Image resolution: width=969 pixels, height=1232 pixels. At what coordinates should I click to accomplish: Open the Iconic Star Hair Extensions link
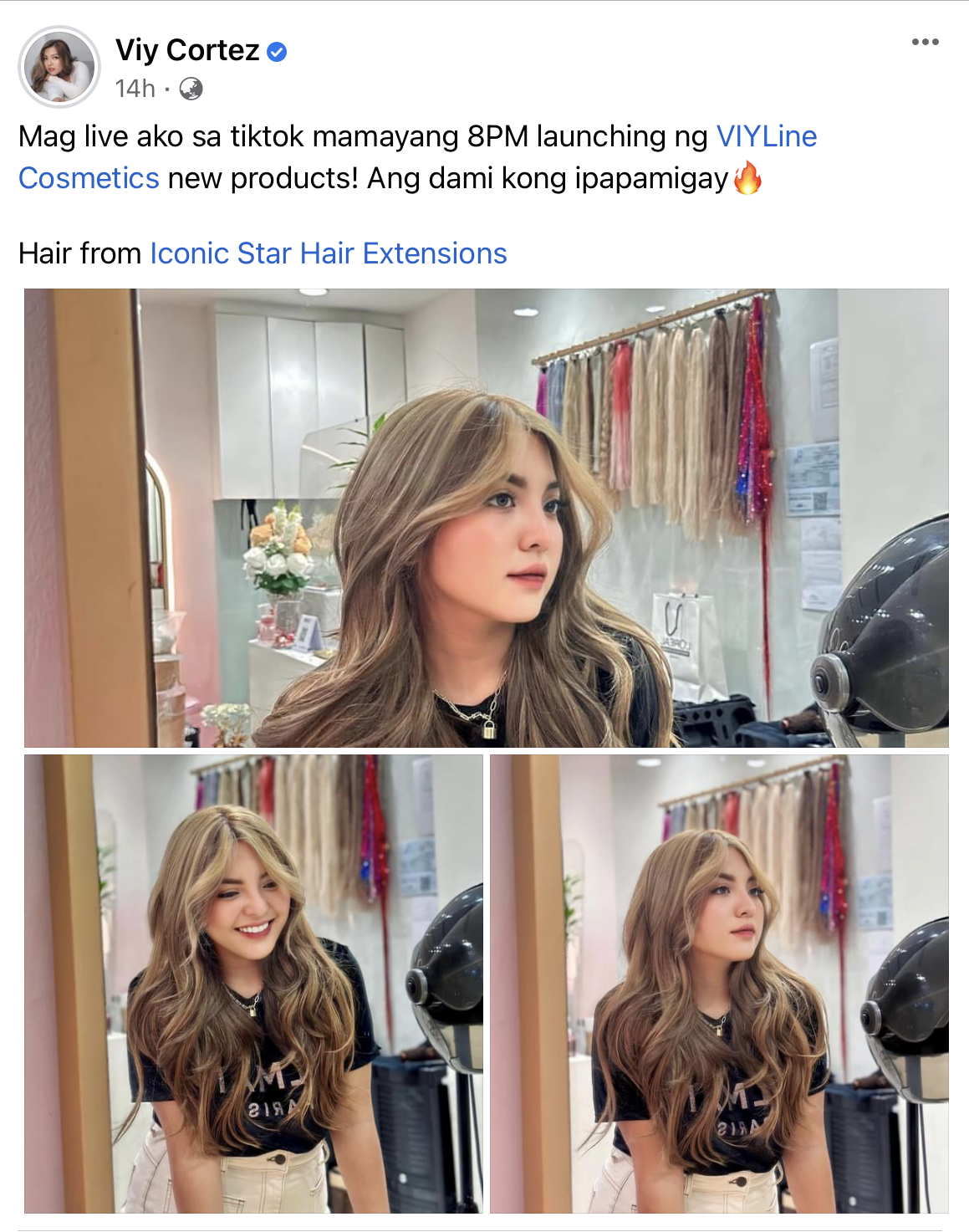pyautogui.click(x=328, y=253)
